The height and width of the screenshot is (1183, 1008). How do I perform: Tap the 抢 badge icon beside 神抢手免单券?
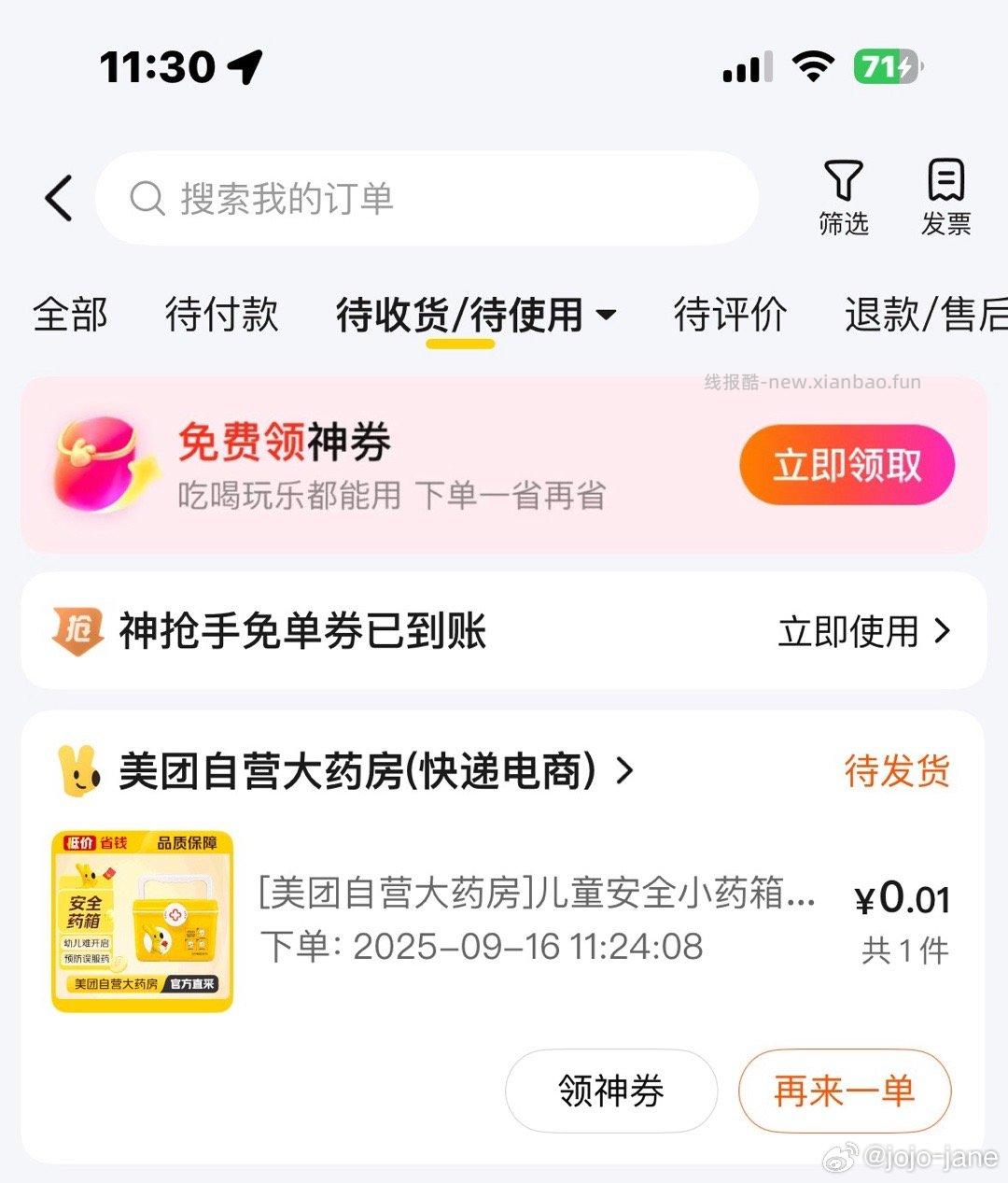tap(78, 631)
